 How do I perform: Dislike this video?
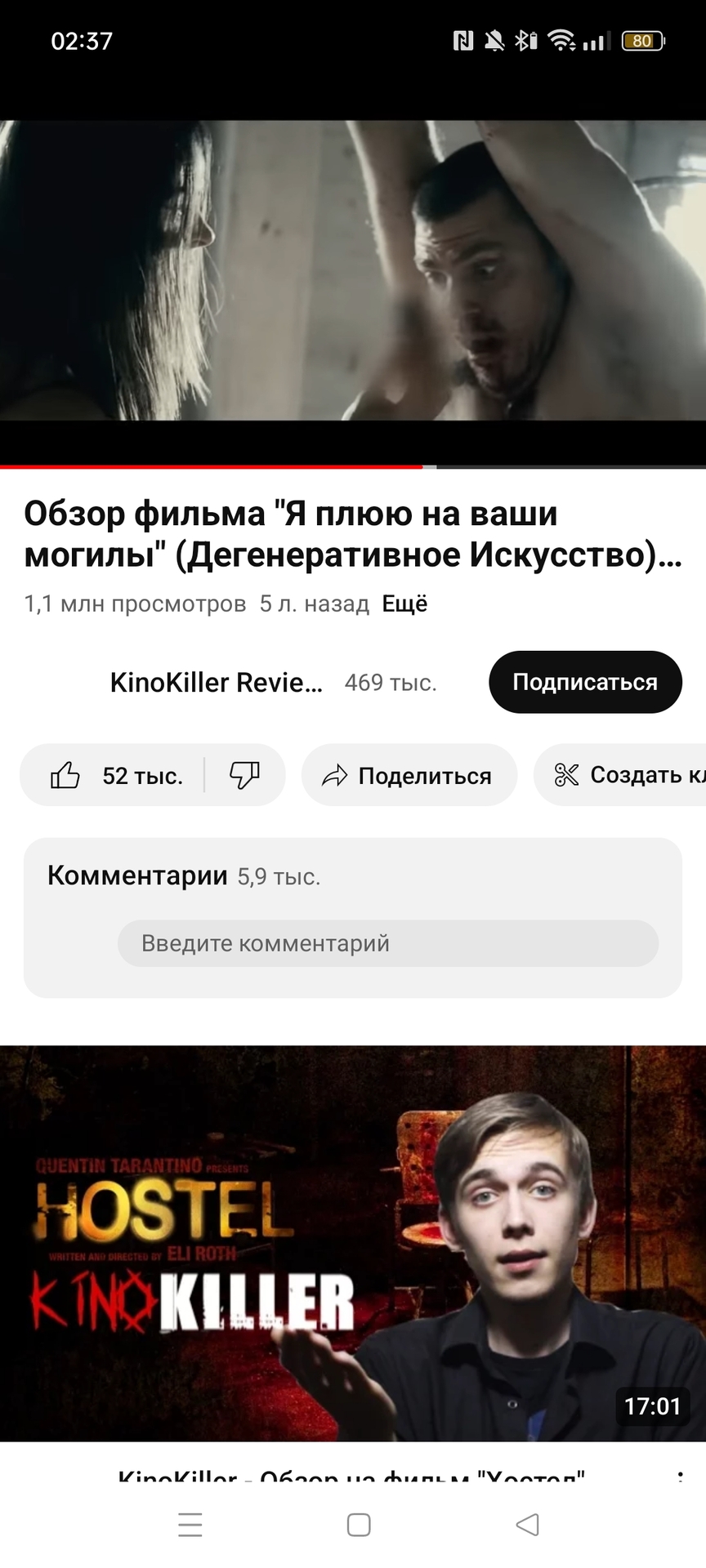click(244, 775)
